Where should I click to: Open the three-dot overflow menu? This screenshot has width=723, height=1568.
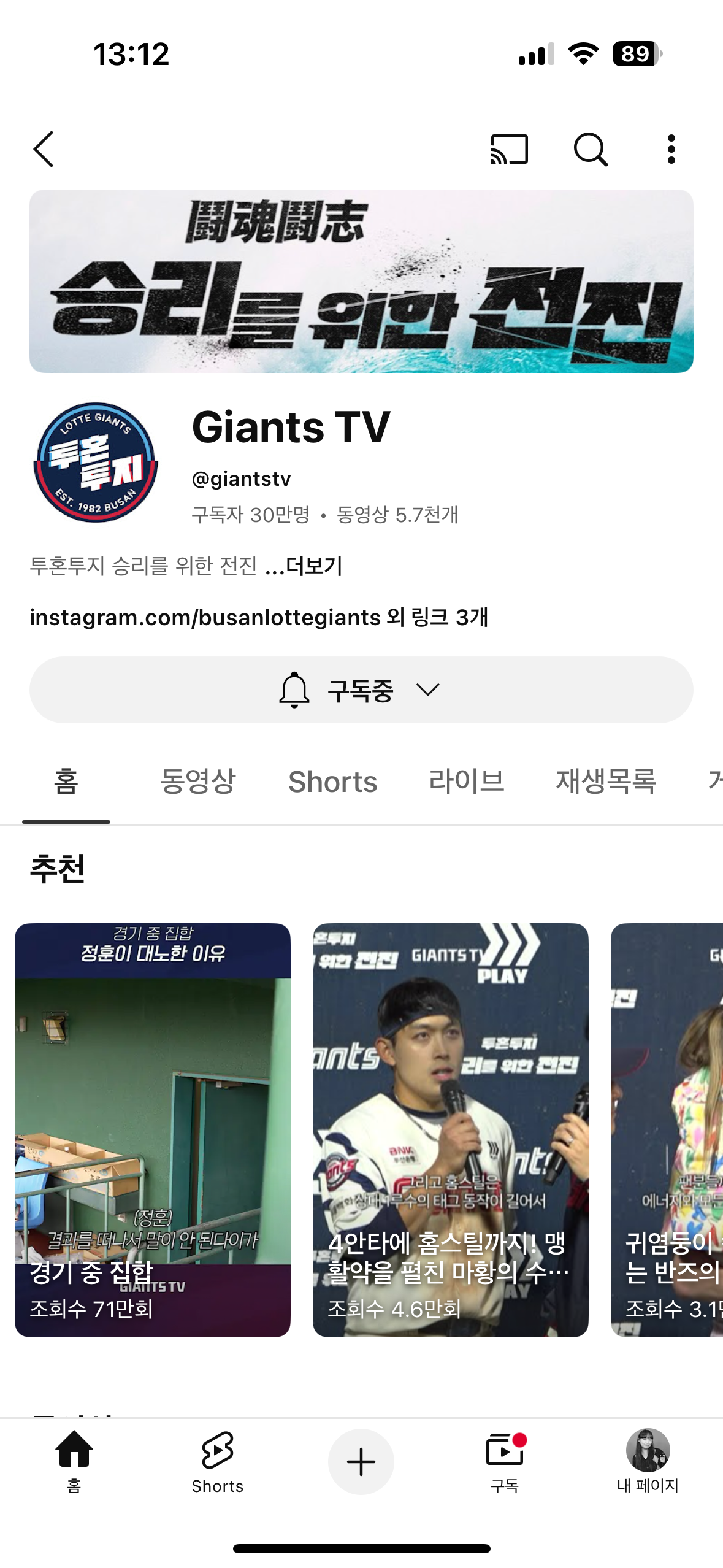point(671,149)
